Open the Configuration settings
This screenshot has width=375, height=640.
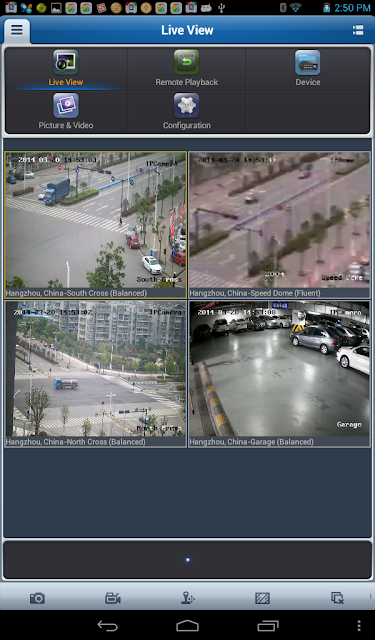(x=186, y=111)
